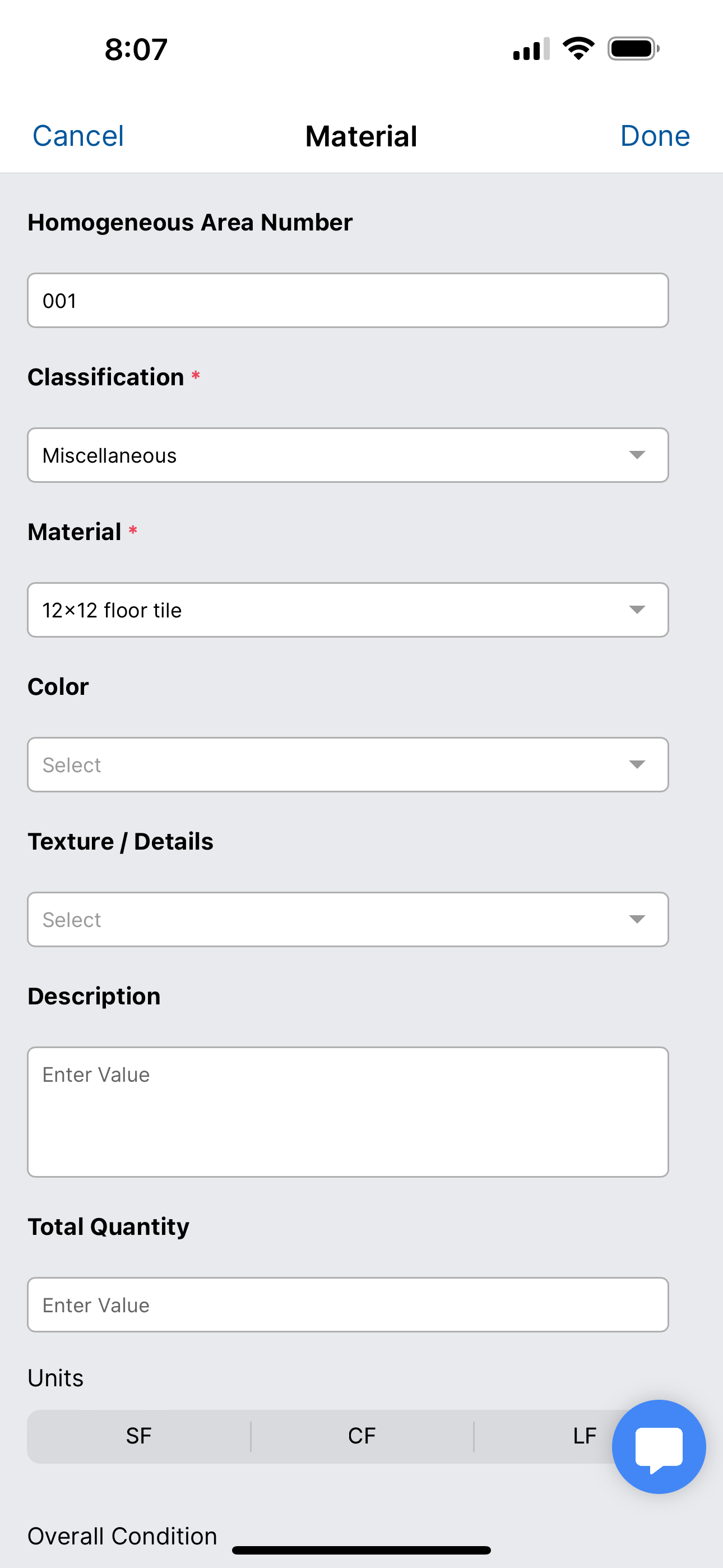Expand the Color select dropdown
Viewport: 723px width, 1568px height.
347,764
